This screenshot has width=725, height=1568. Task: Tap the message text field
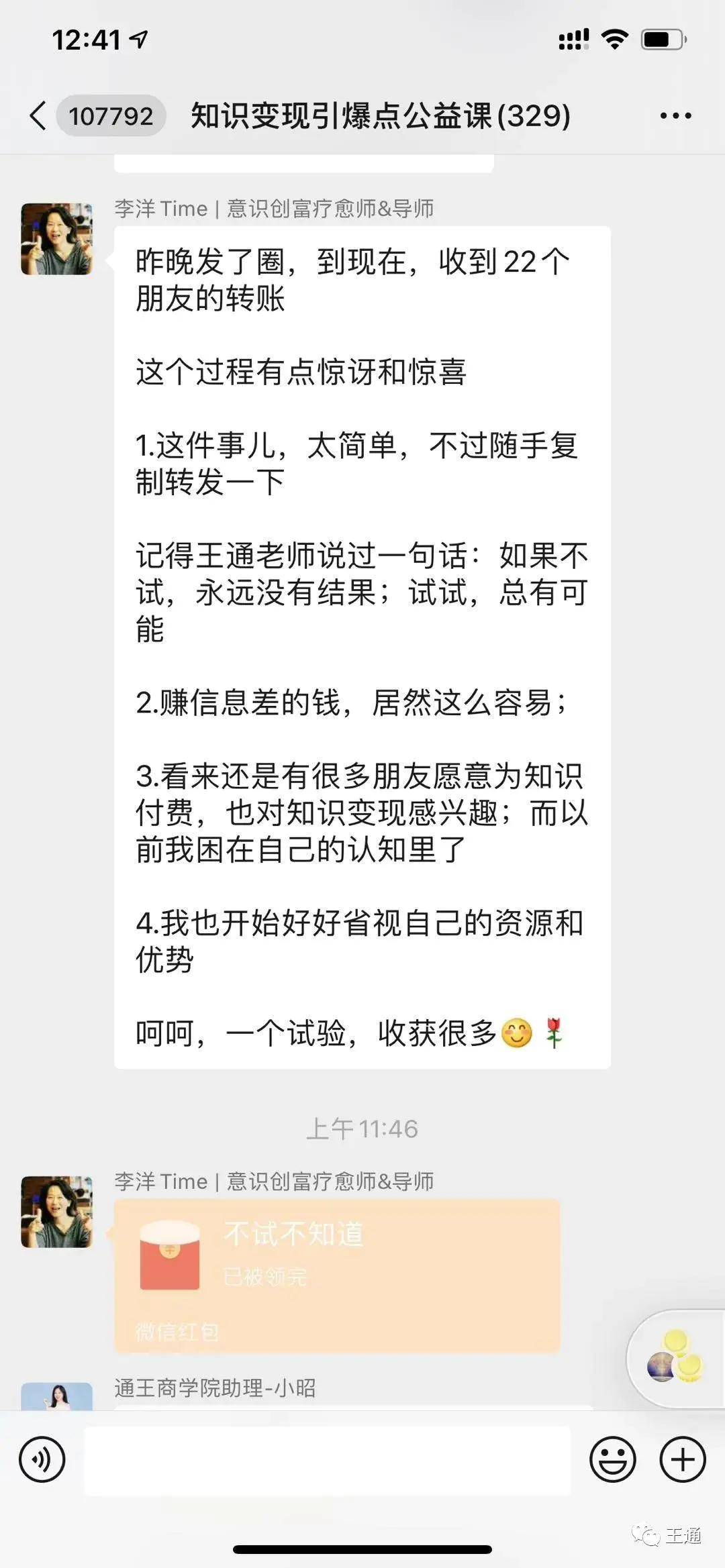328,1460
